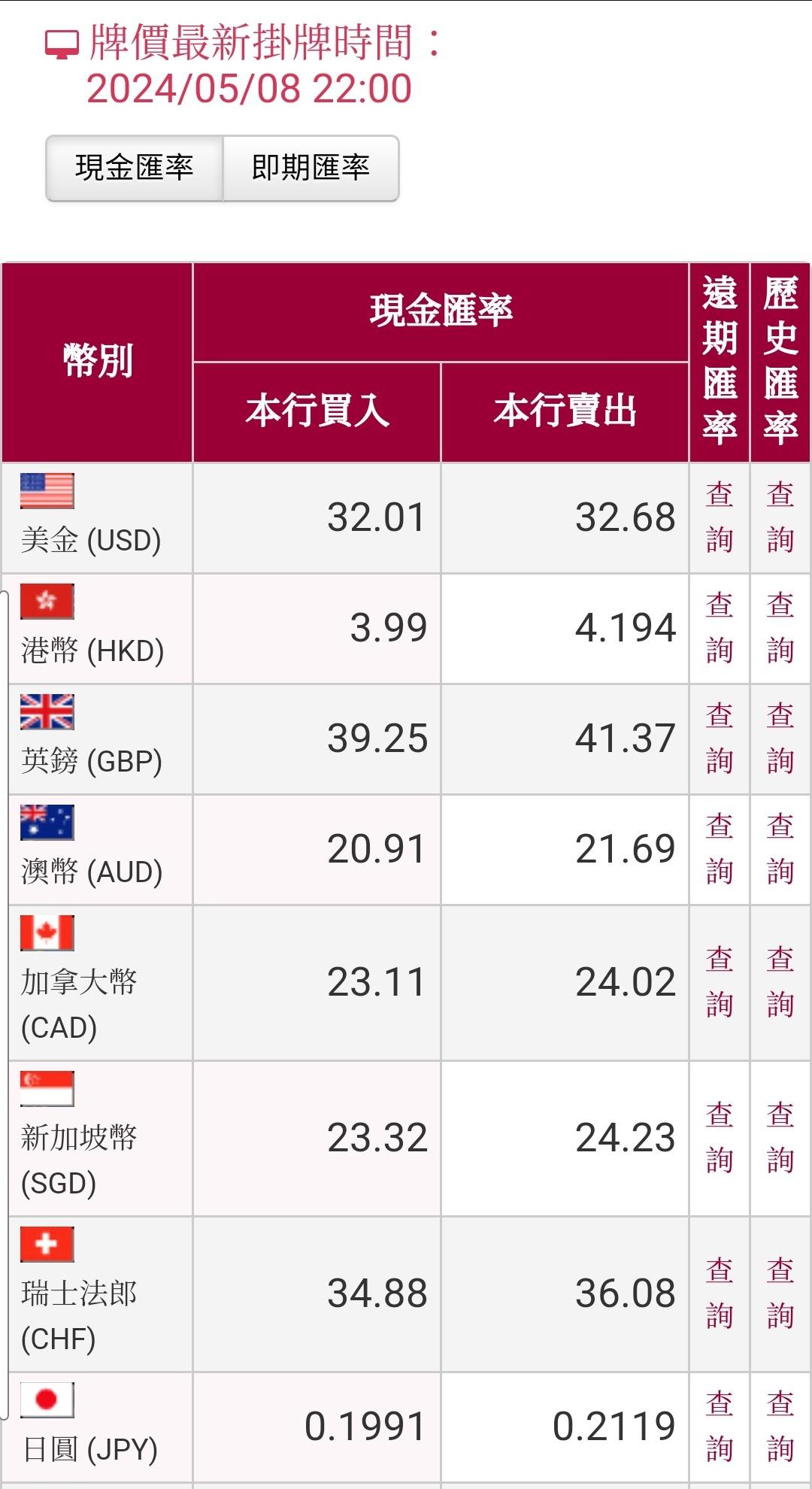Open 歷史匯率 查詢 for 英鎊 (GBP)
Image resolution: width=812 pixels, height=1489 pixels.
[x=780, y=738]
